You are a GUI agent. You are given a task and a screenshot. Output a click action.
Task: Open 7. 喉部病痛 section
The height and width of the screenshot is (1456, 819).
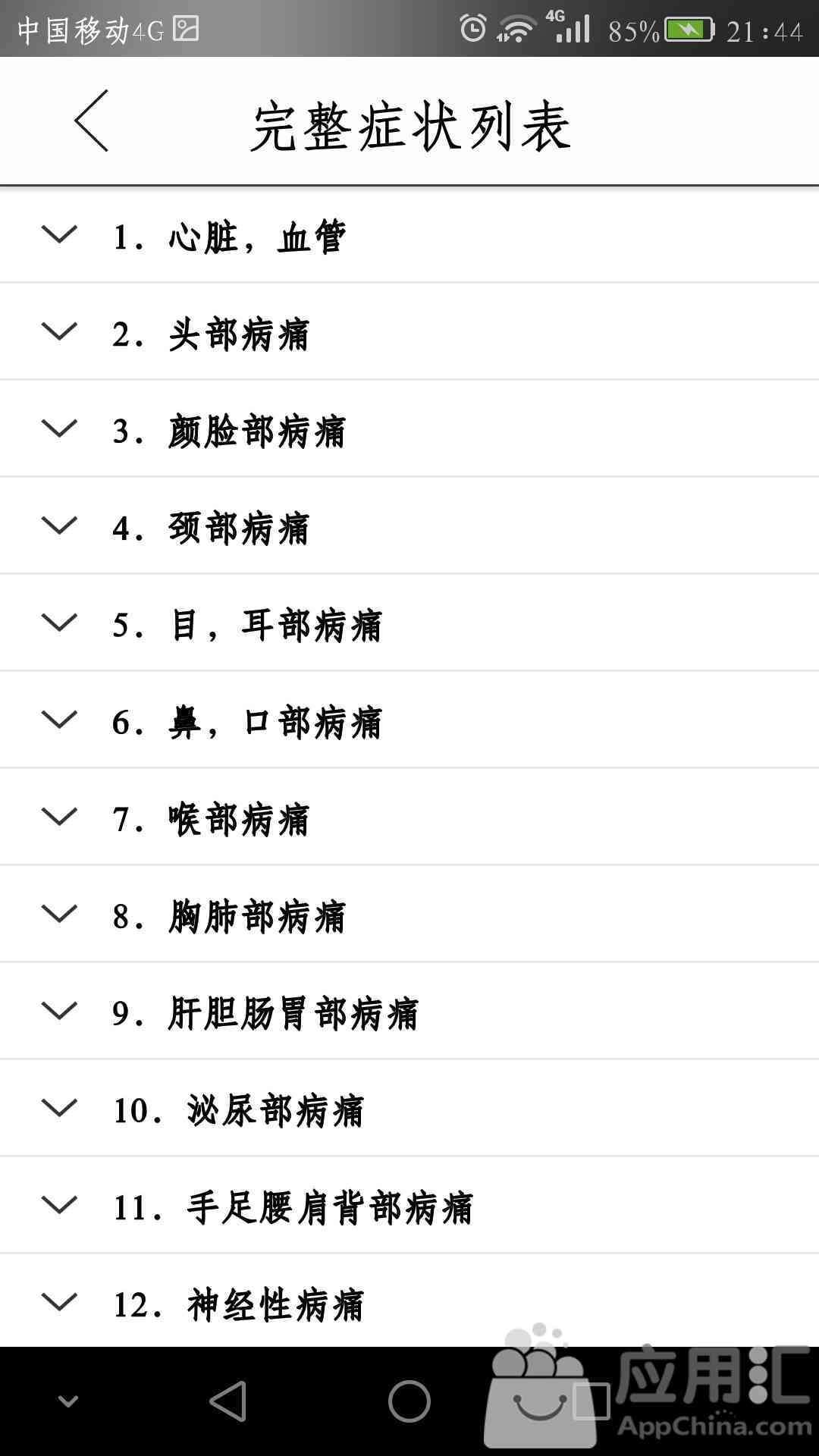click(x=409, y=817)
